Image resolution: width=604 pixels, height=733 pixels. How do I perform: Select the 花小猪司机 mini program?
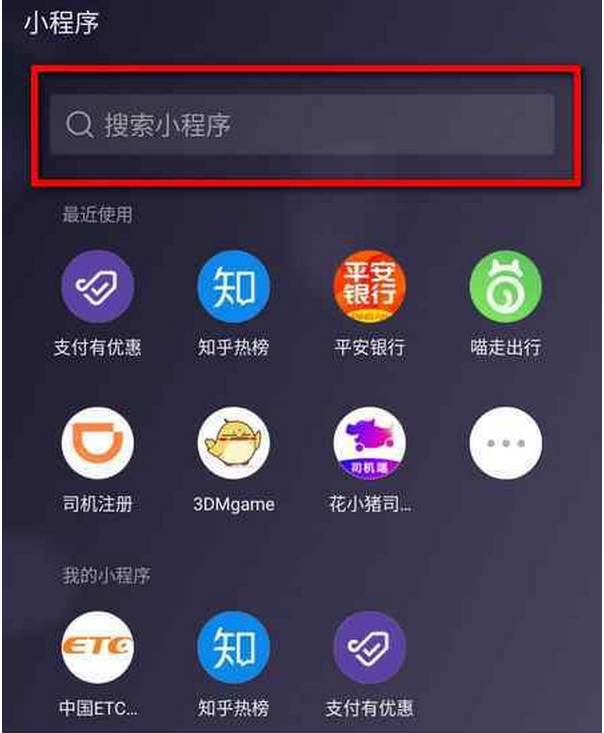369,444
